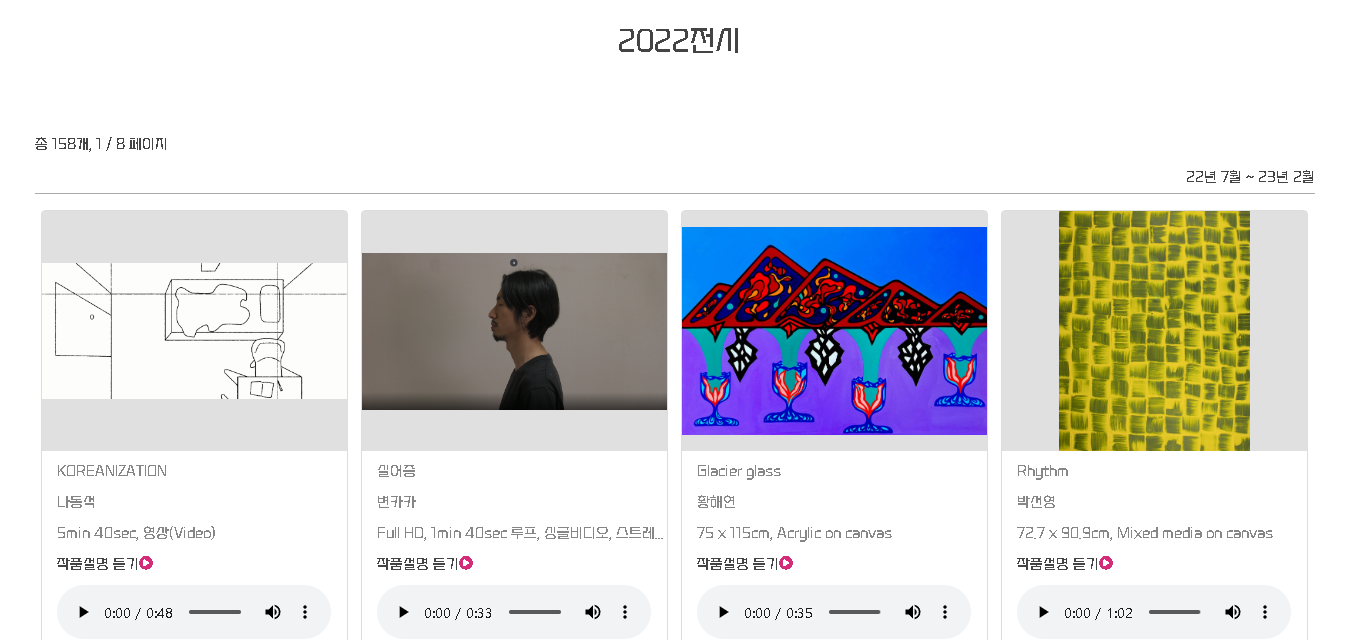Play audio description for KOREANIZATION
The height and width of the screenshot is (640, 1352).
[x=84, y=612]
